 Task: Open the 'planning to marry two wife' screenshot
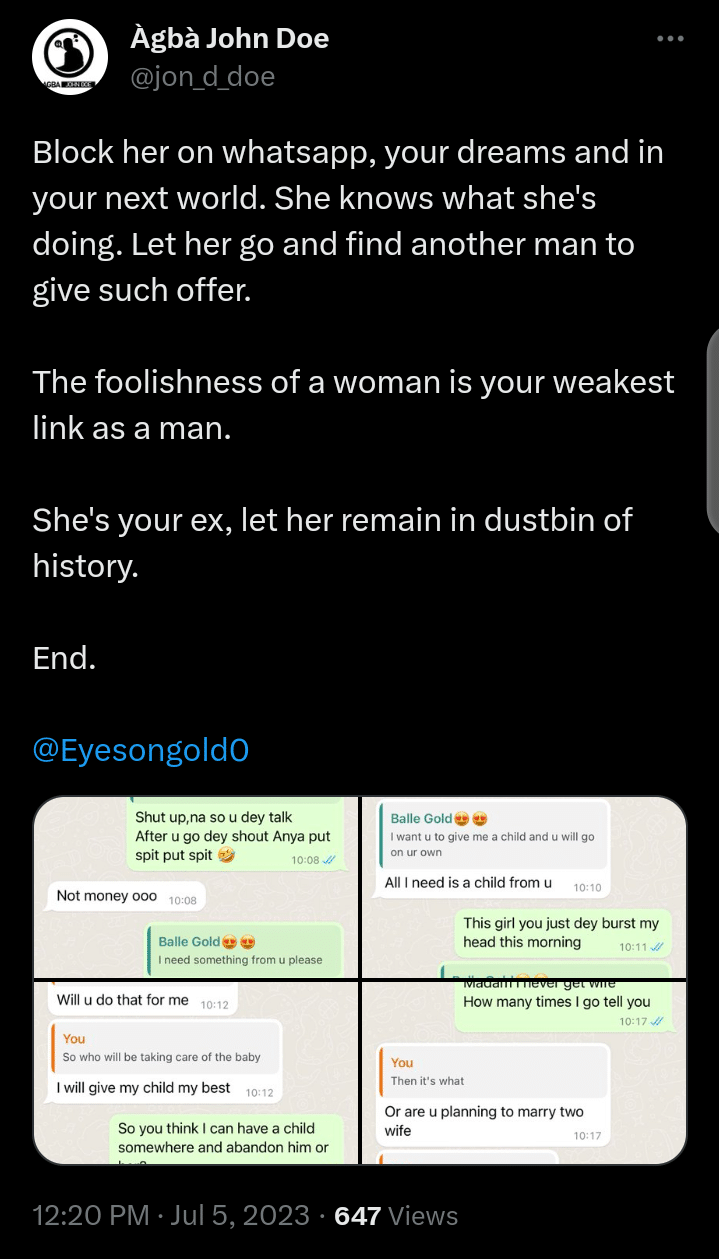pos(524,1073)
